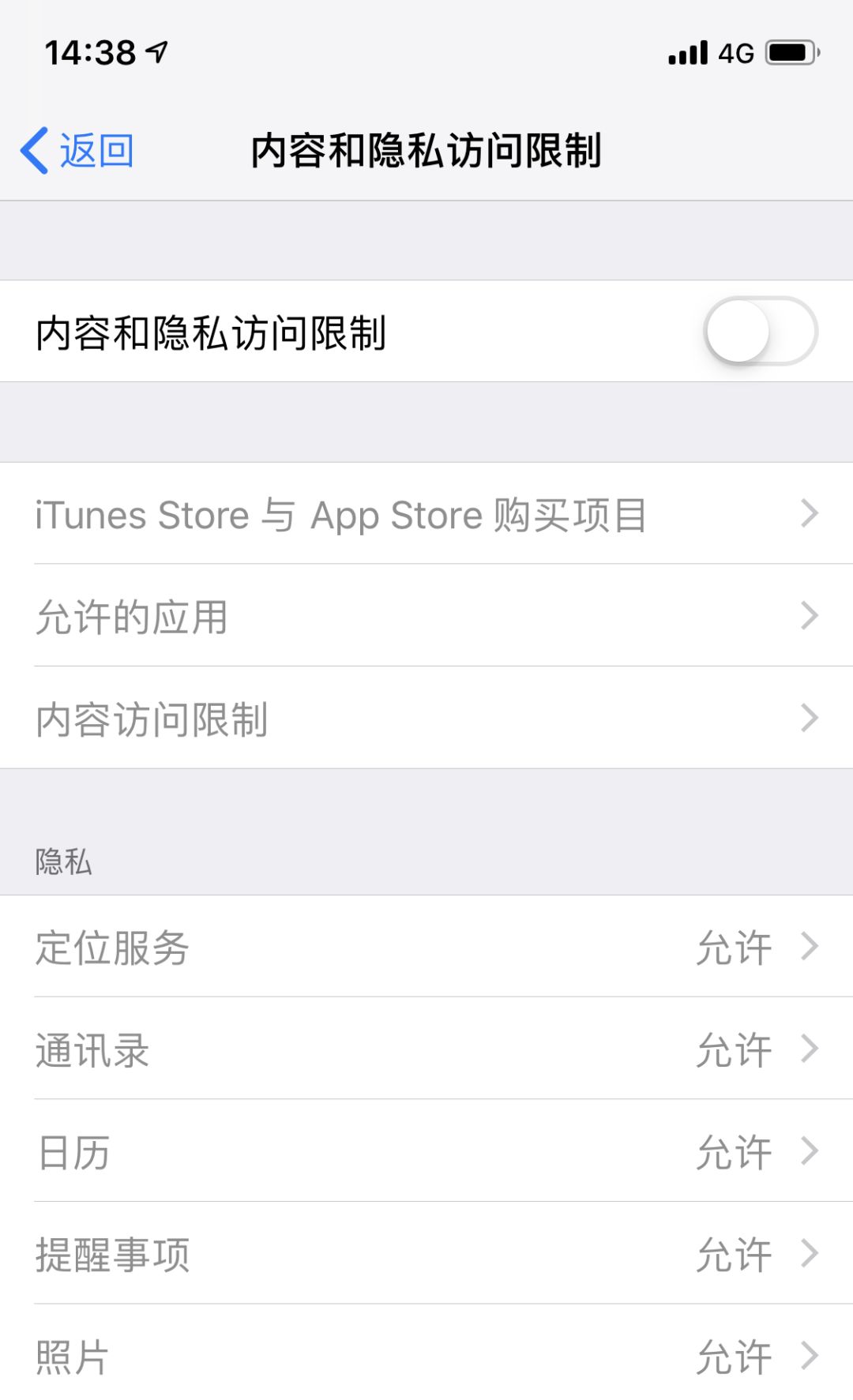Tap the chevron beside 定位服务
Image resolution: width=853 pixels, height=1400 pixels.
pos(810,949)
